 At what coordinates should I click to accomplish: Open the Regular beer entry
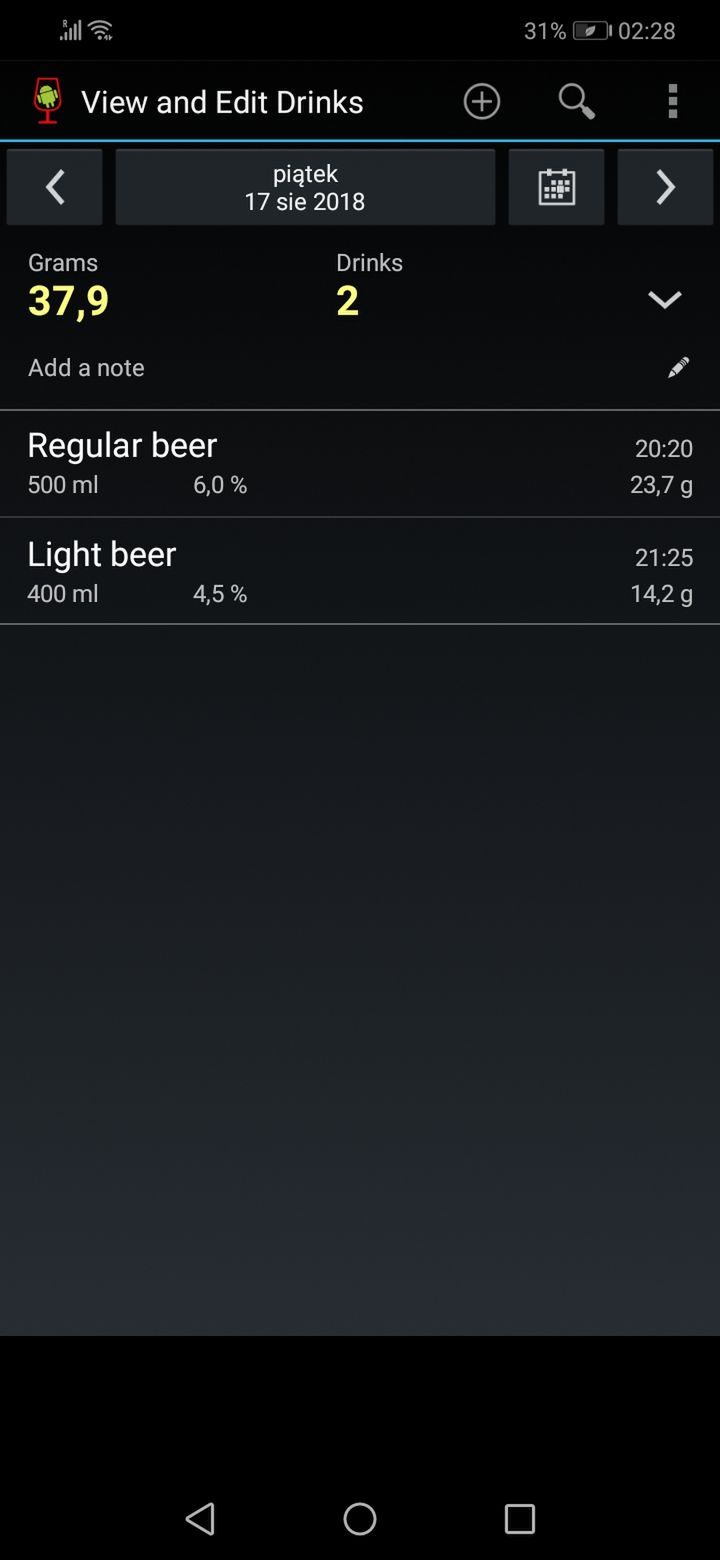pyautogui.click(x=360, y=464)
